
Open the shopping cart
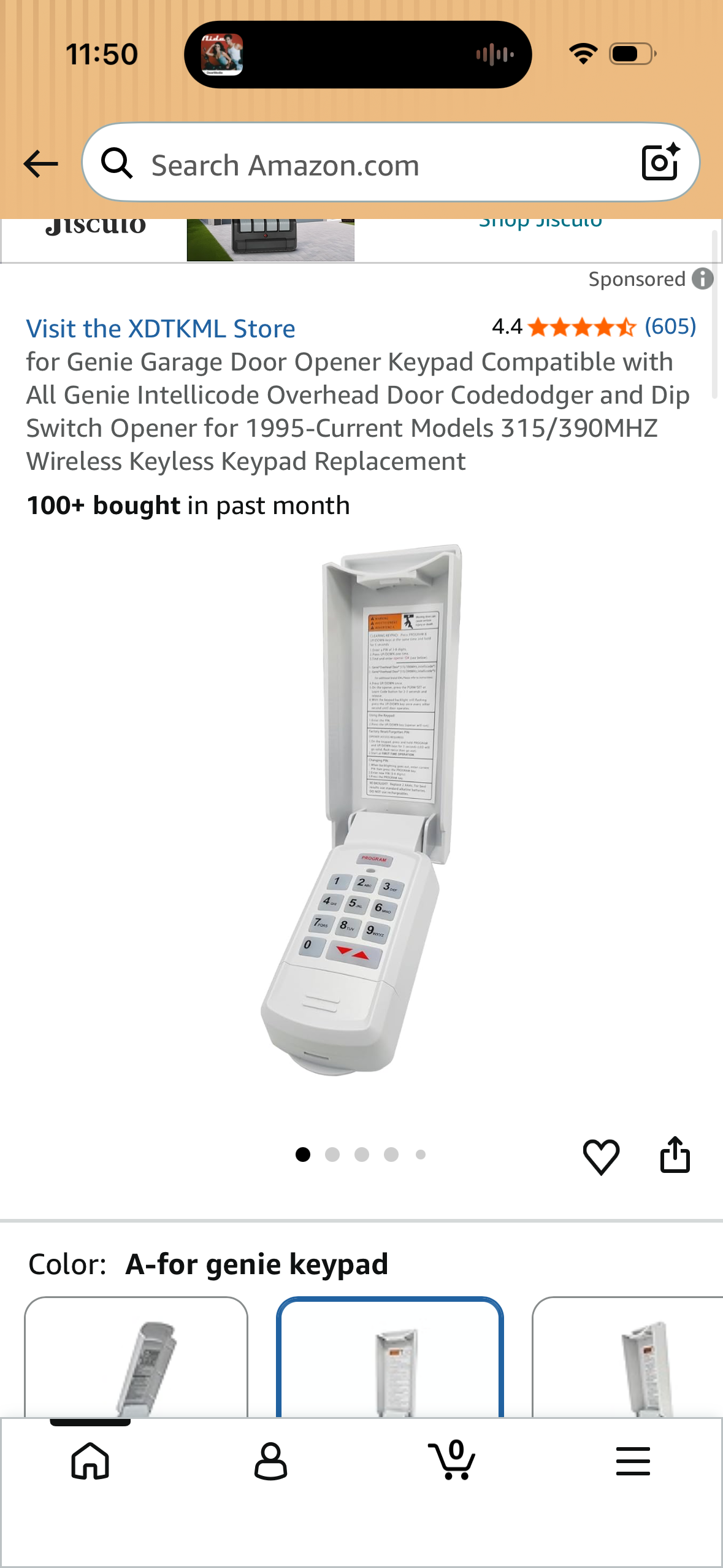[452, 1461]
